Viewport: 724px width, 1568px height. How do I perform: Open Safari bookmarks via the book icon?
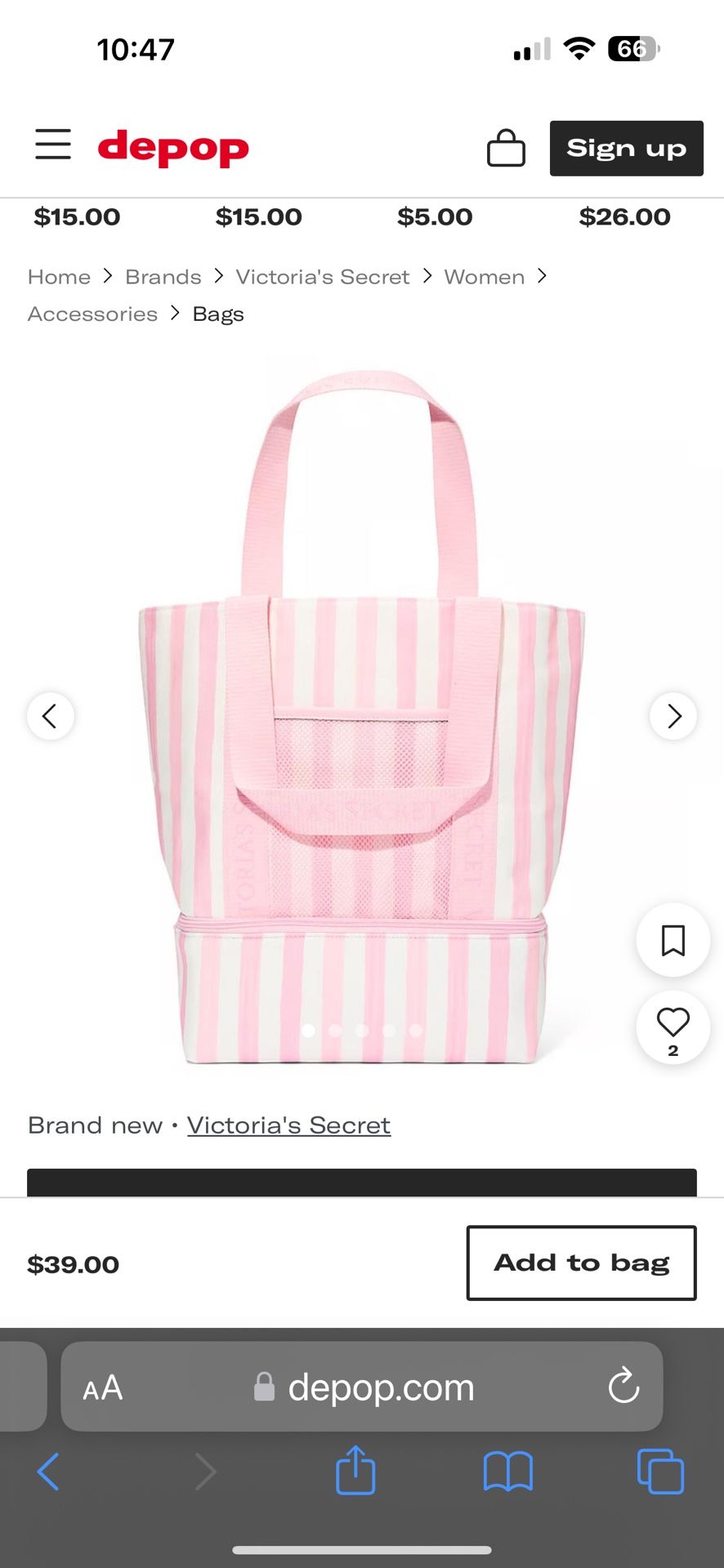click(507, 1470)
